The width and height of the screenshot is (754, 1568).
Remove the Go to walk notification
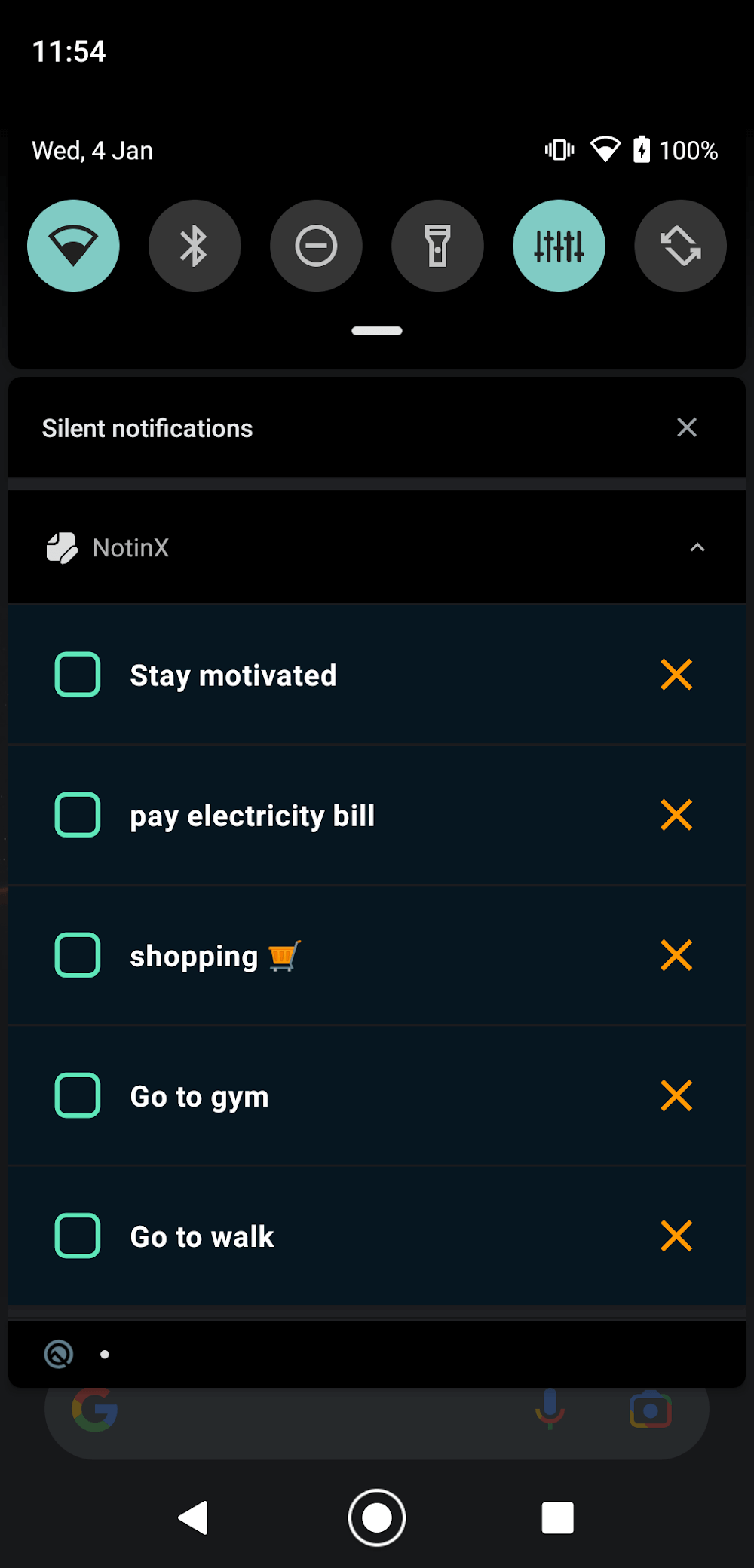point(676,1236)
